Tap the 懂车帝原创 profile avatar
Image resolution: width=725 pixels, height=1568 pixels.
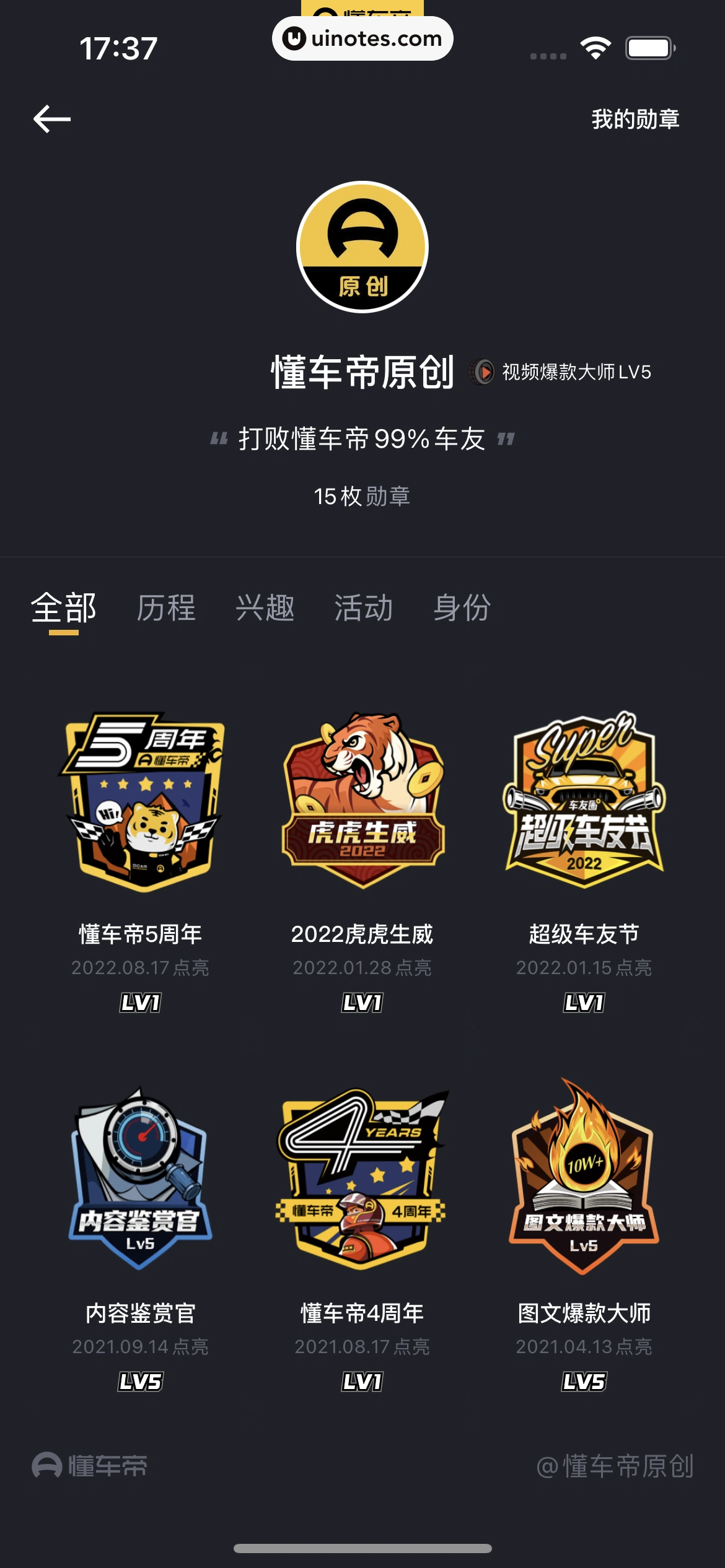[x=362, y=247]
